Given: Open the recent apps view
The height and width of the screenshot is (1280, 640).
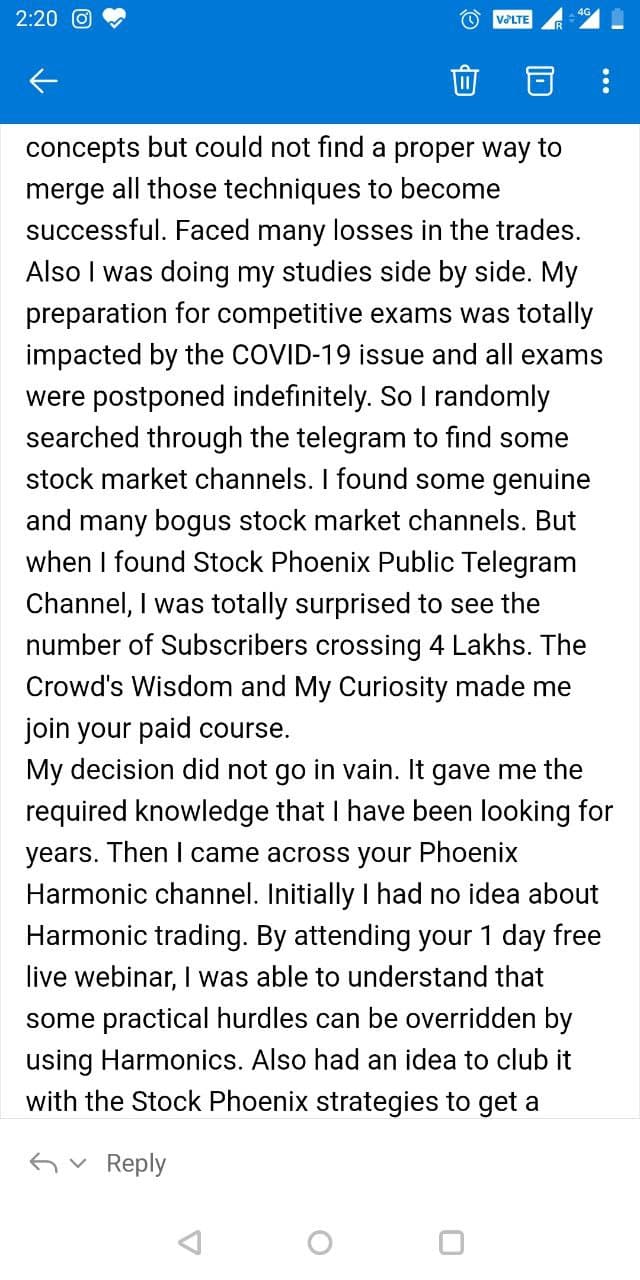Looking at the screenshot, I should pos(451,1242).
